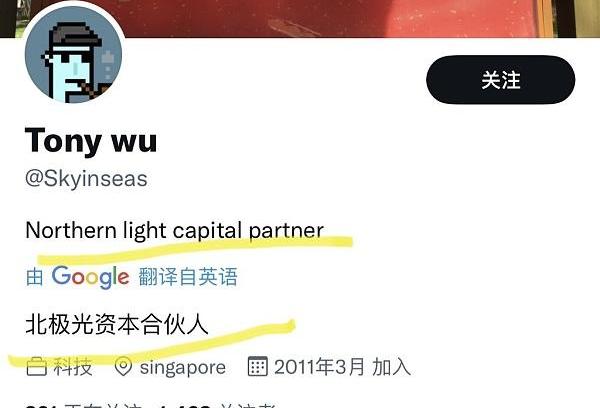The width and height of the screenshot is (600, 408).
Task: Open the profile header banner image
Action: pyautogui.click(x=350, y=18)
